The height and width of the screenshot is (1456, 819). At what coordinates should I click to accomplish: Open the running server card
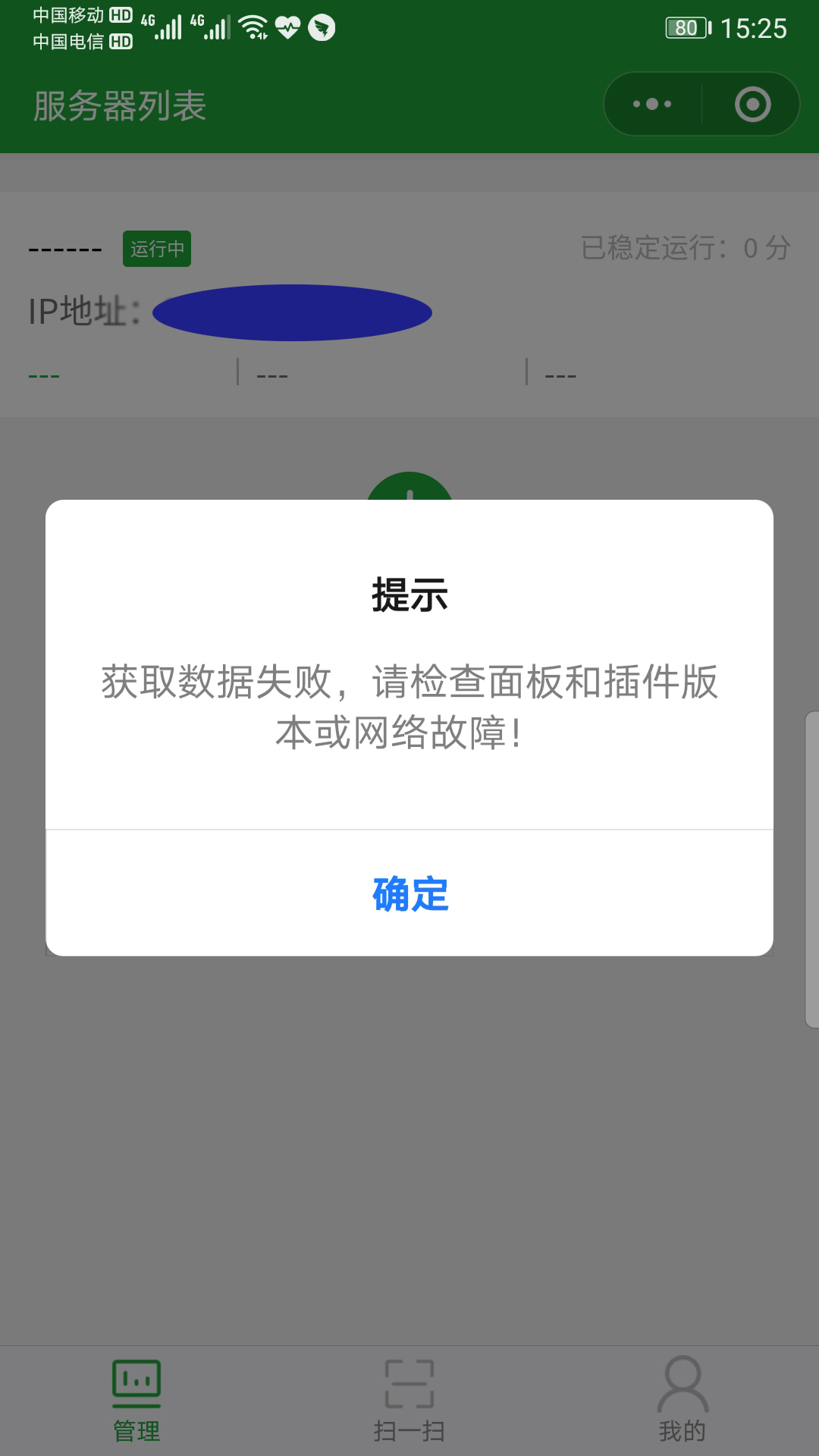409,303
